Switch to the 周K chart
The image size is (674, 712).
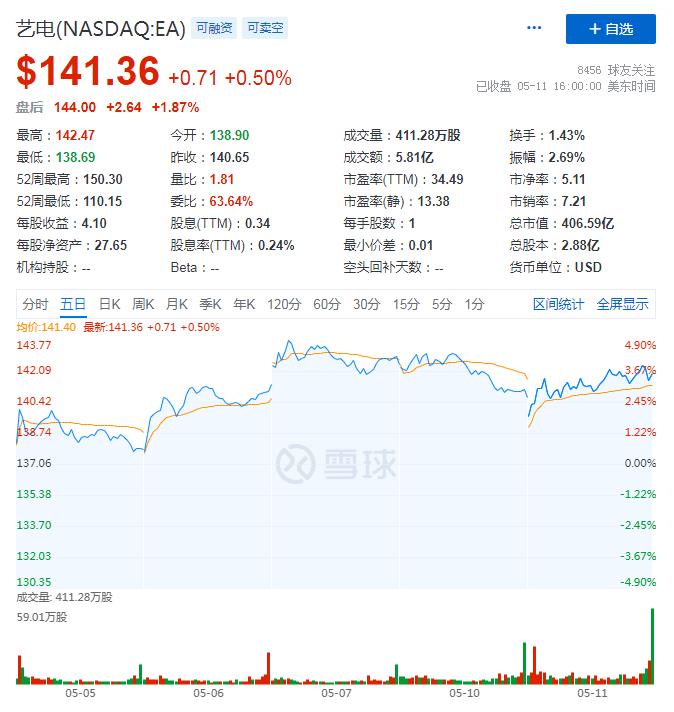(x=143, y=304)
